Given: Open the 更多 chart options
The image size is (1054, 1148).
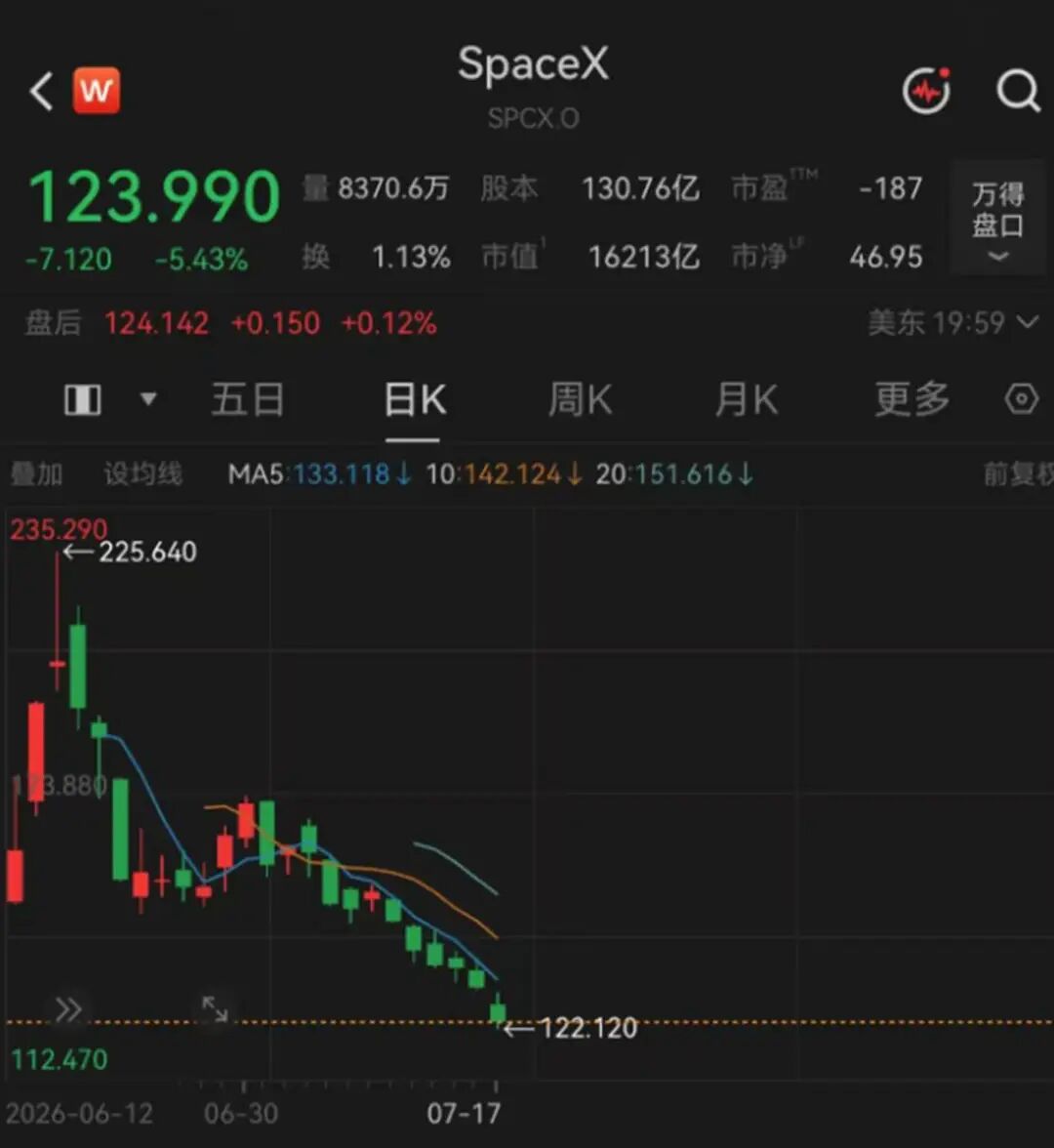Looking at the screenshot, I should (x=912, y=400).
